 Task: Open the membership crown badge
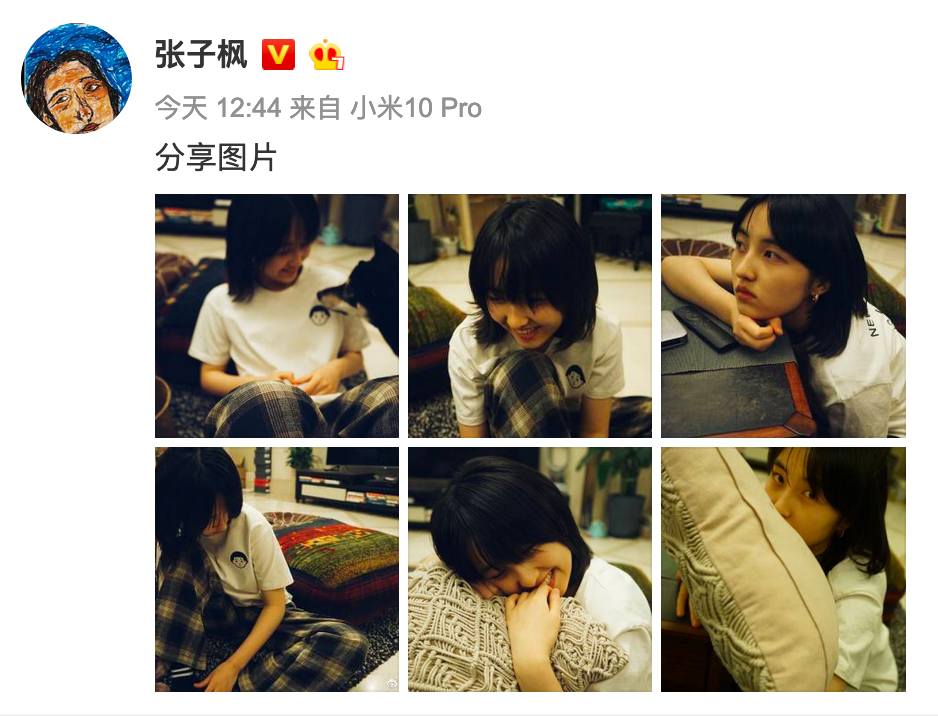tap(327, 55)
